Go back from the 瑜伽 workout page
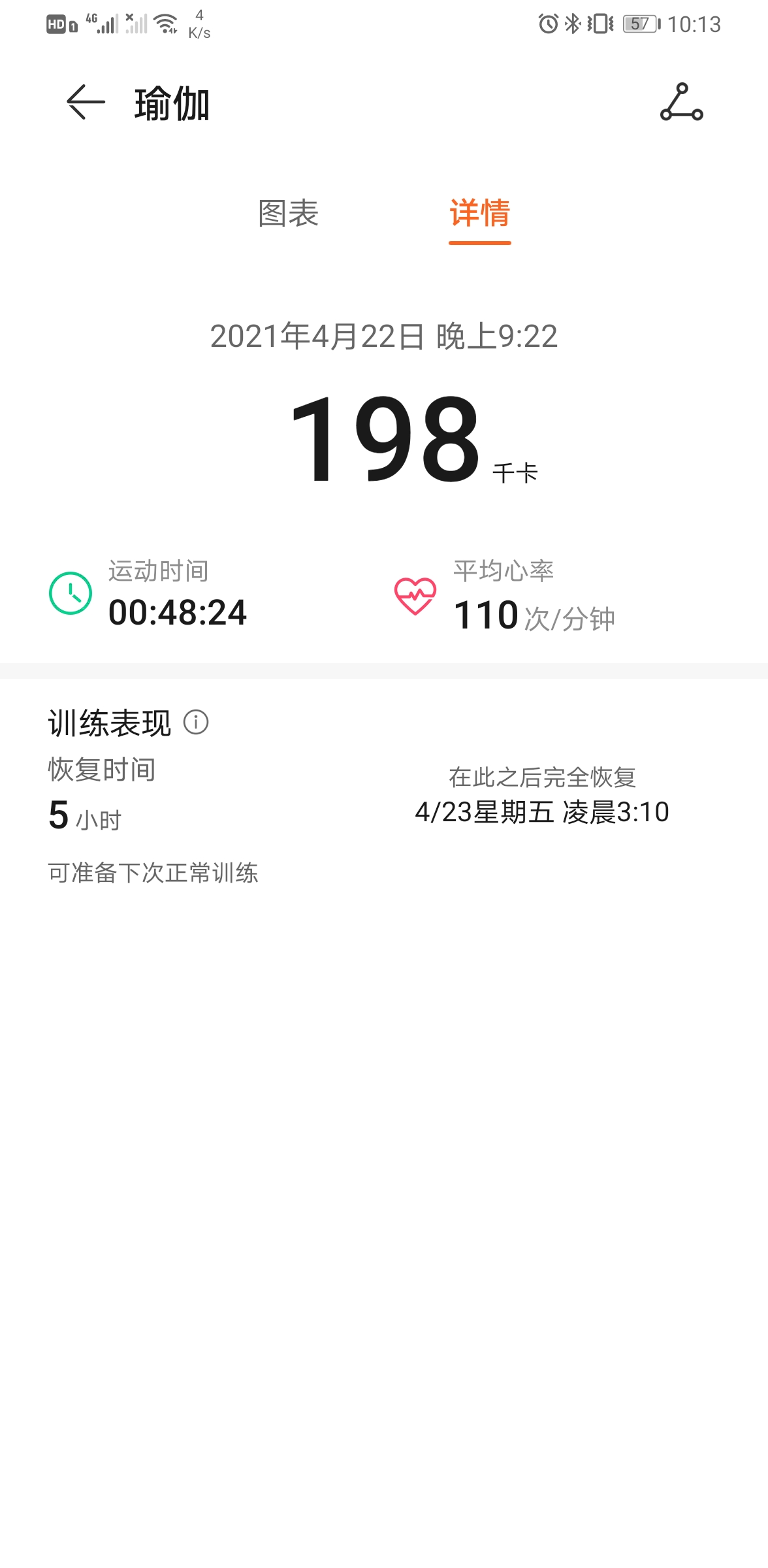This screenshot has height=1568, width=768. tap(86, 103)
